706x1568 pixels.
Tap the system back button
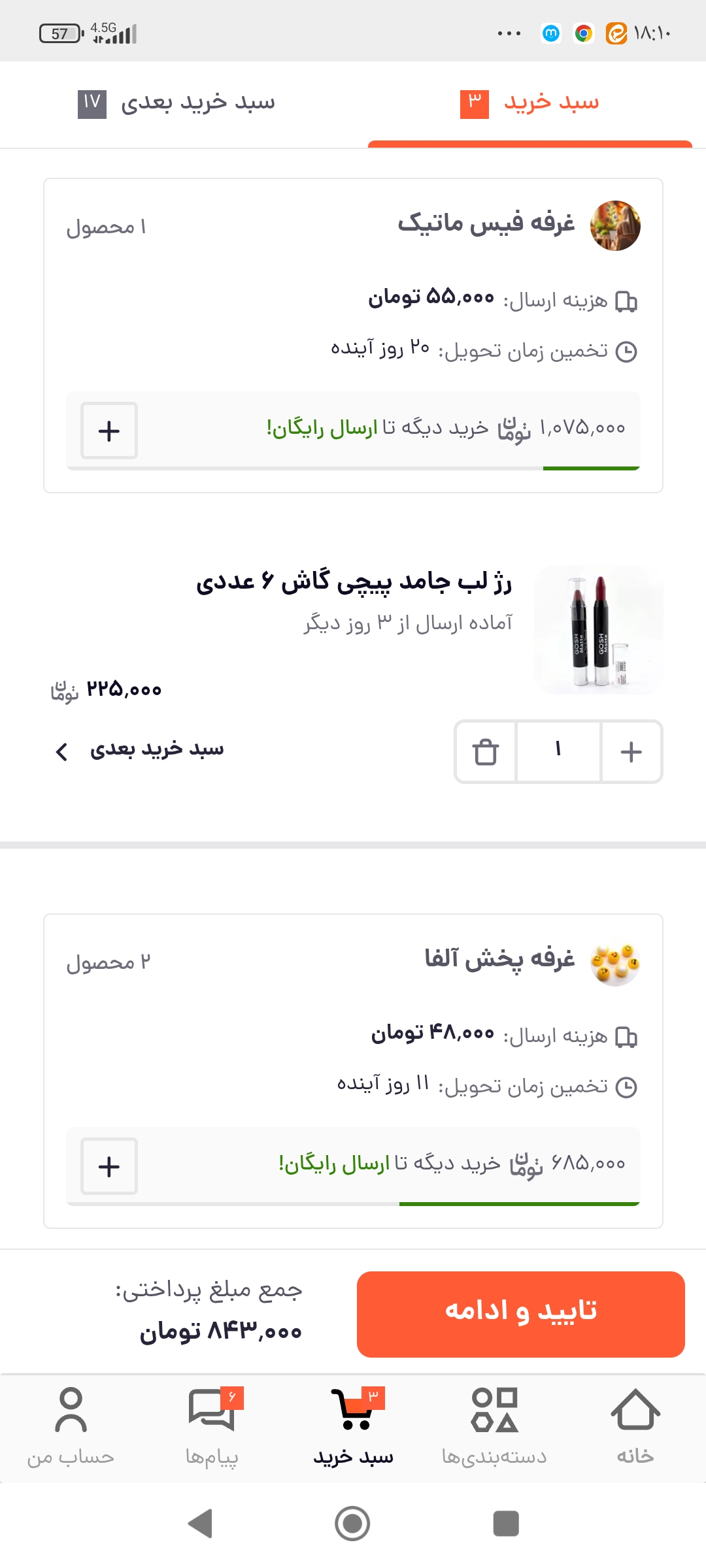[200, 1524]
